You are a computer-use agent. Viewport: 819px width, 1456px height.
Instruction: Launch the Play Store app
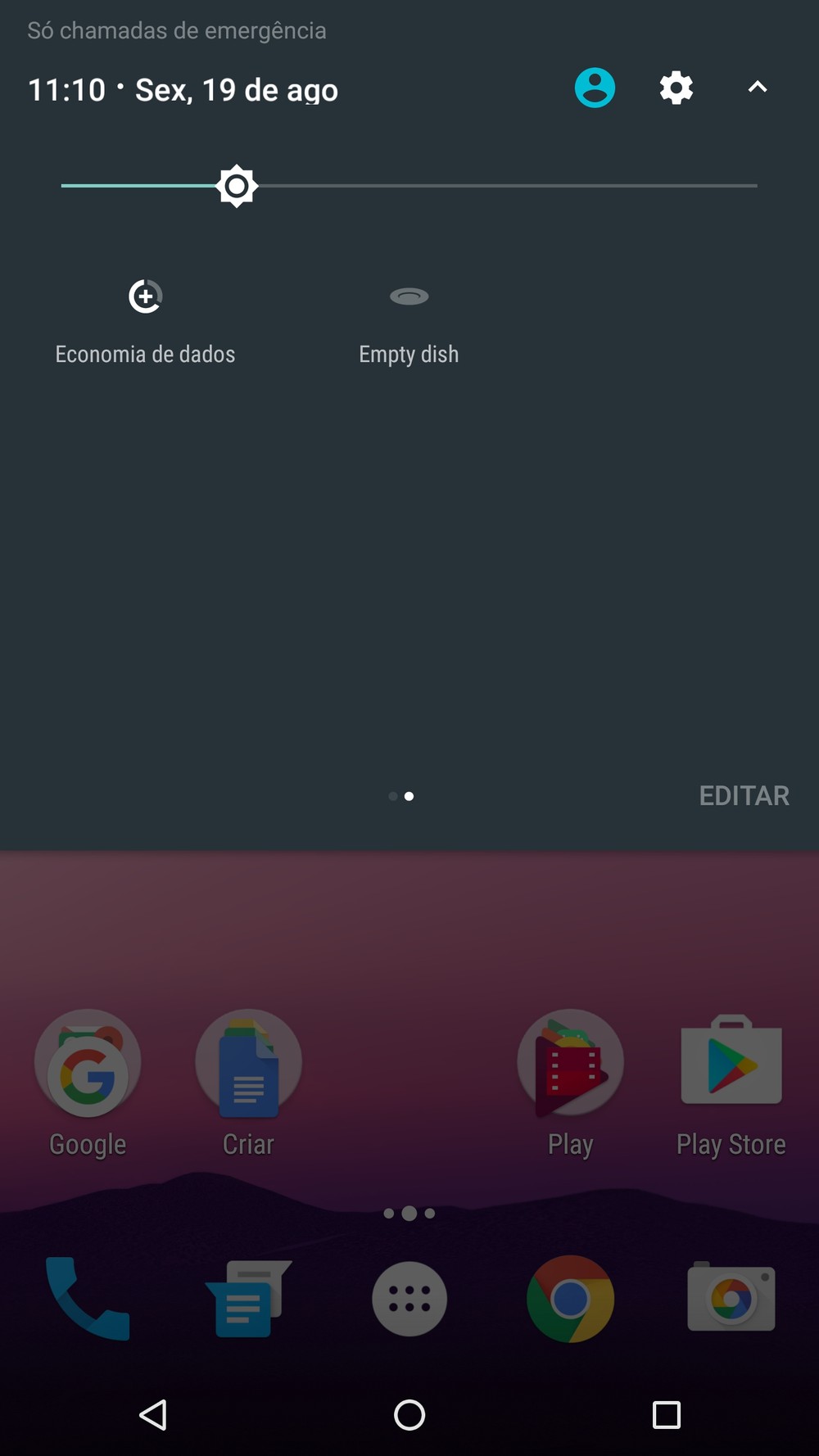[731, 1083]
